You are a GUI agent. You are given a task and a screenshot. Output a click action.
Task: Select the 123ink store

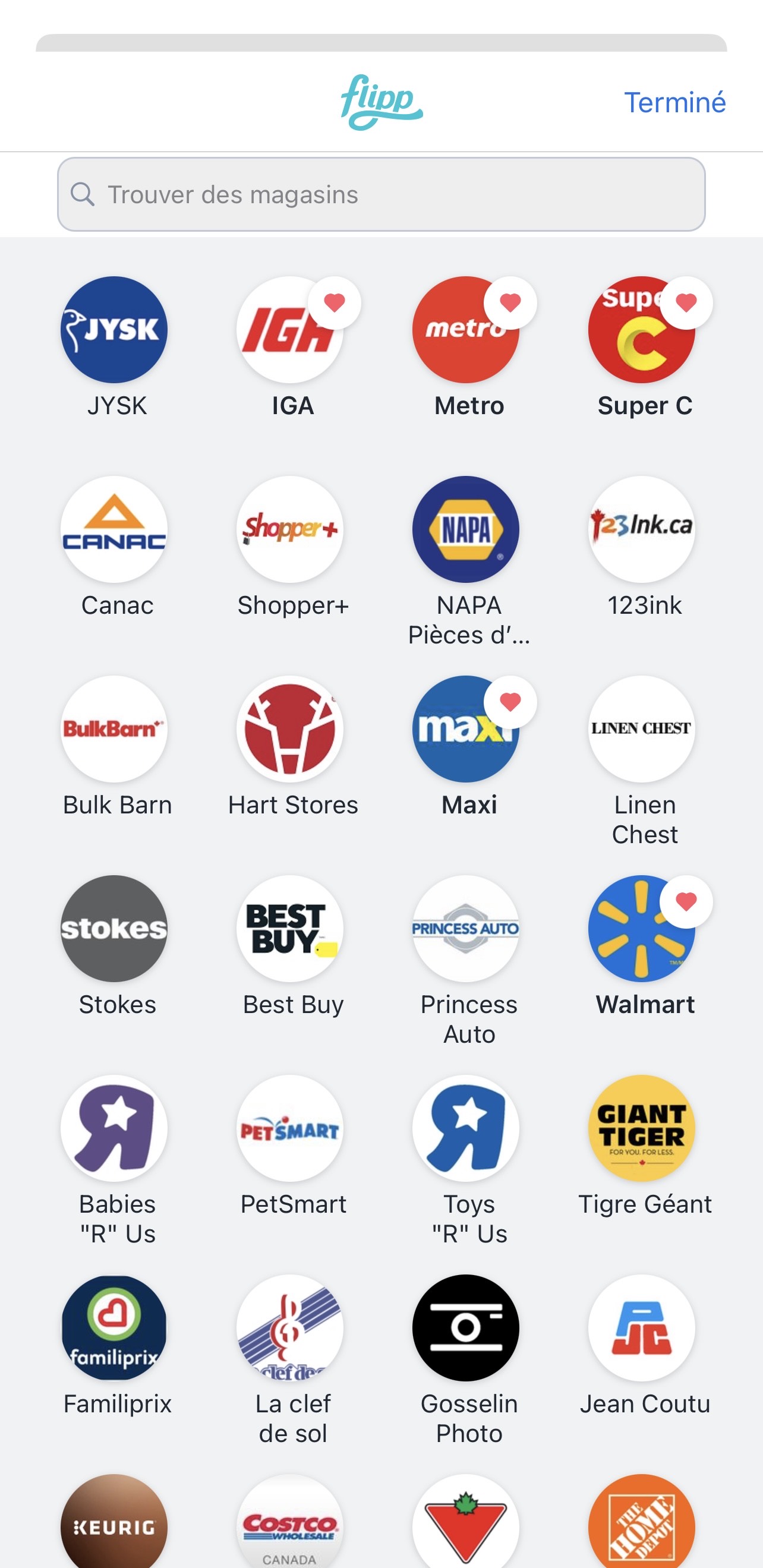[641, 529]
